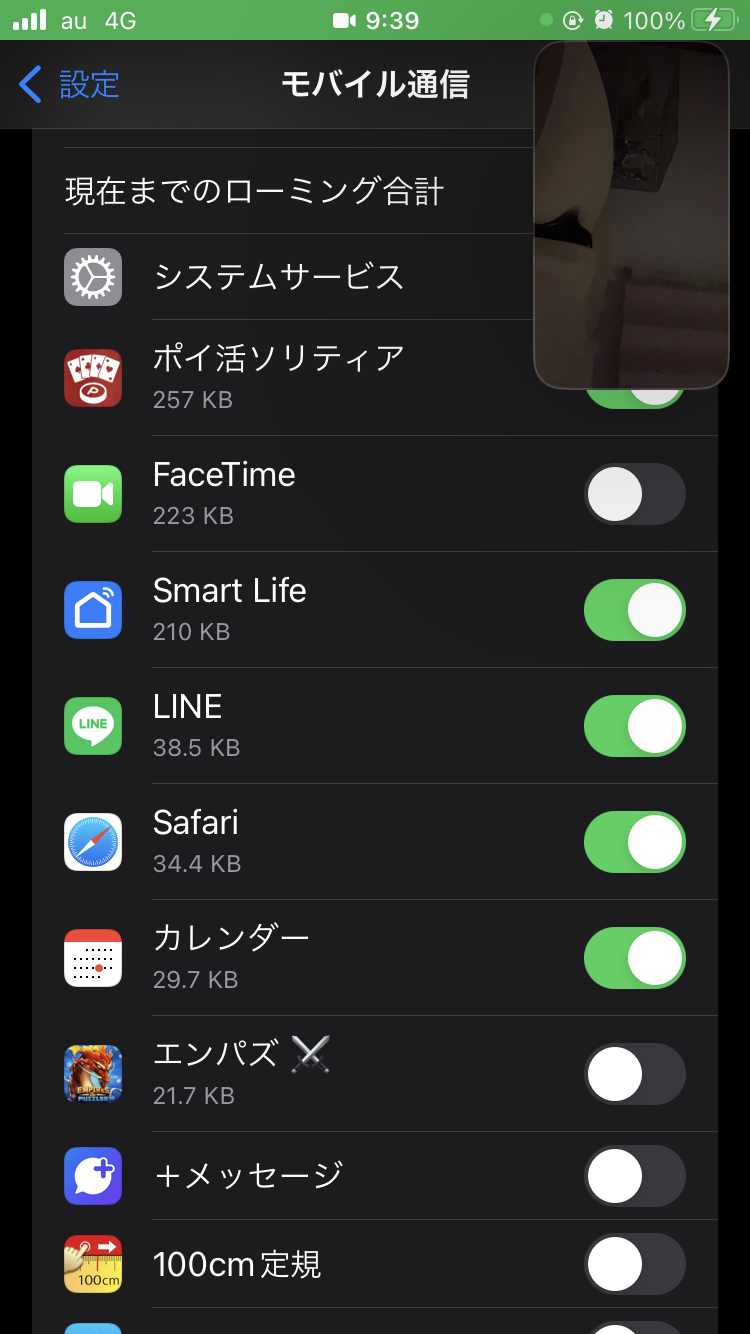Open システムサービス data usage
This screenshot has width=750, height=1334.
point(280,277)
